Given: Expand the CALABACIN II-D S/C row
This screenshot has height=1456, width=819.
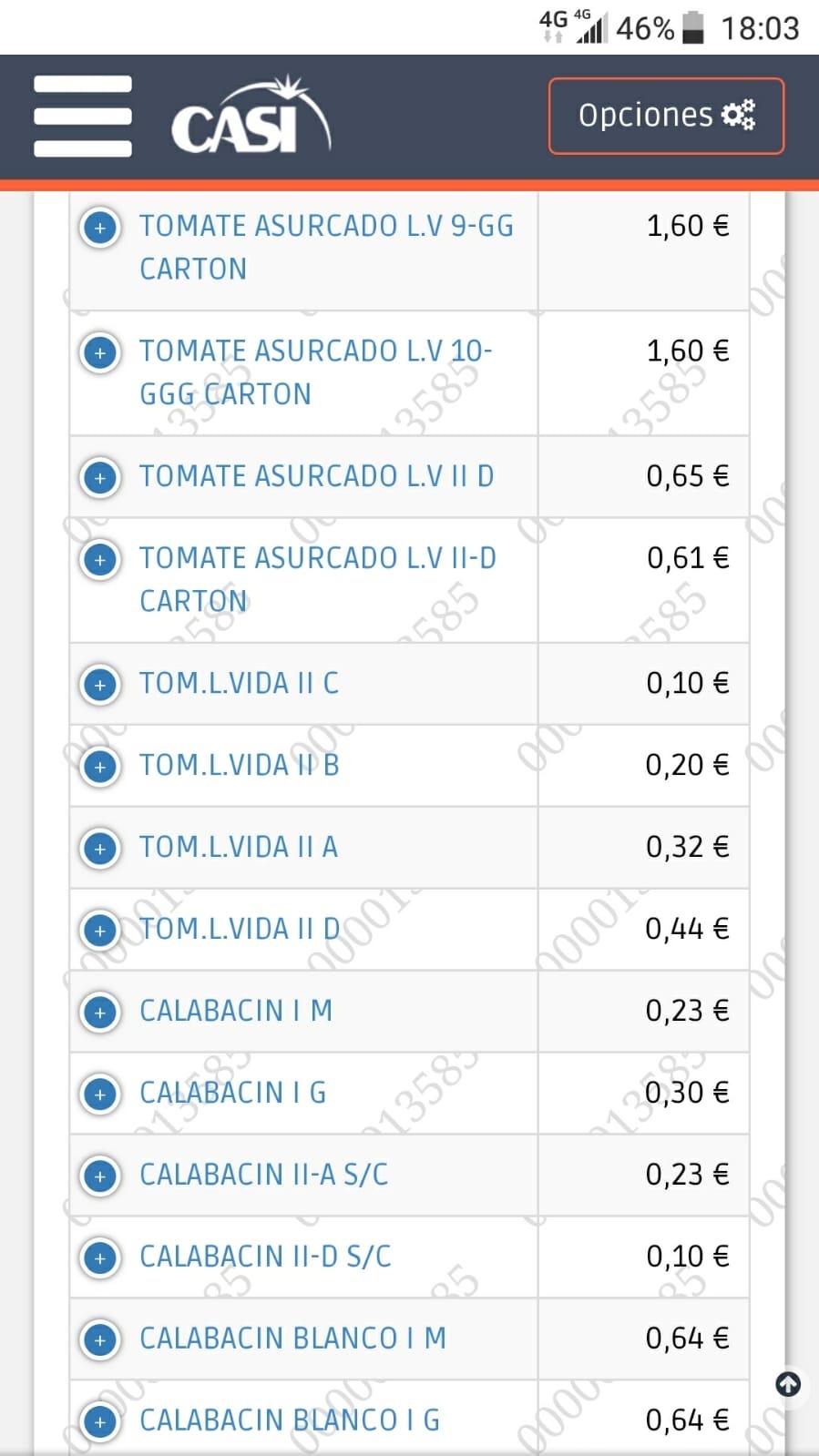Looking at the screenshot, I should [x=100, y=1257].
